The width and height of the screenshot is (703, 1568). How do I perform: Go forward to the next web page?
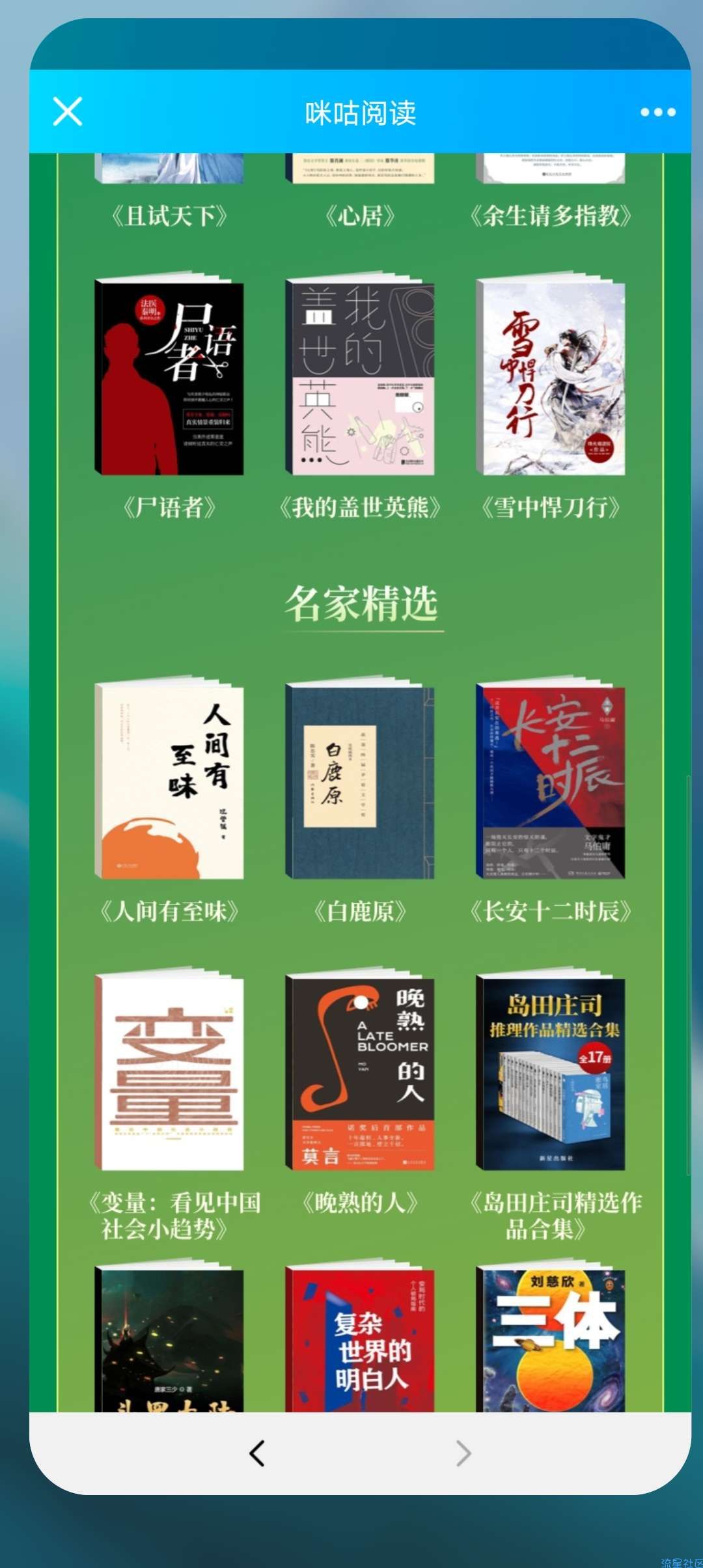point(463,1453)
